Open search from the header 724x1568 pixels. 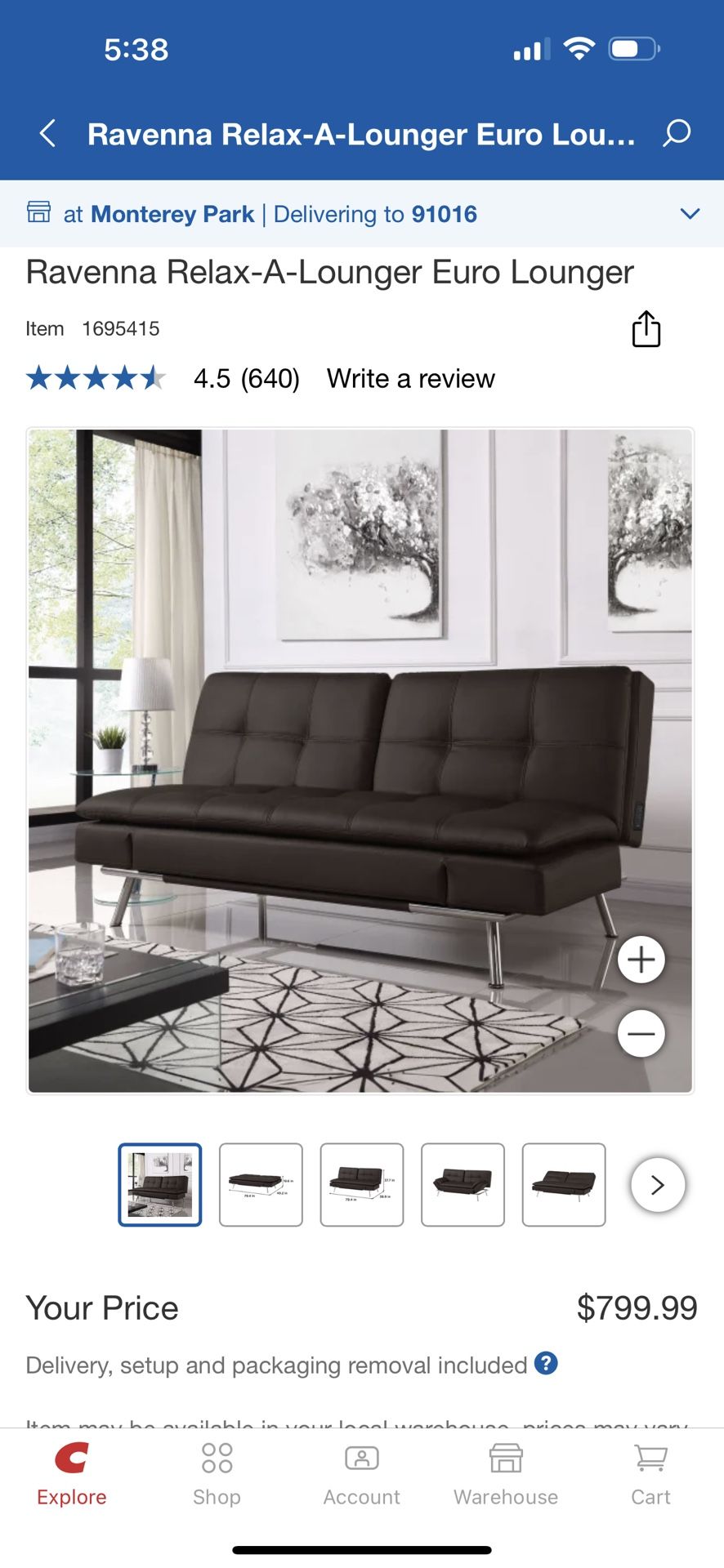pos(677,133)
